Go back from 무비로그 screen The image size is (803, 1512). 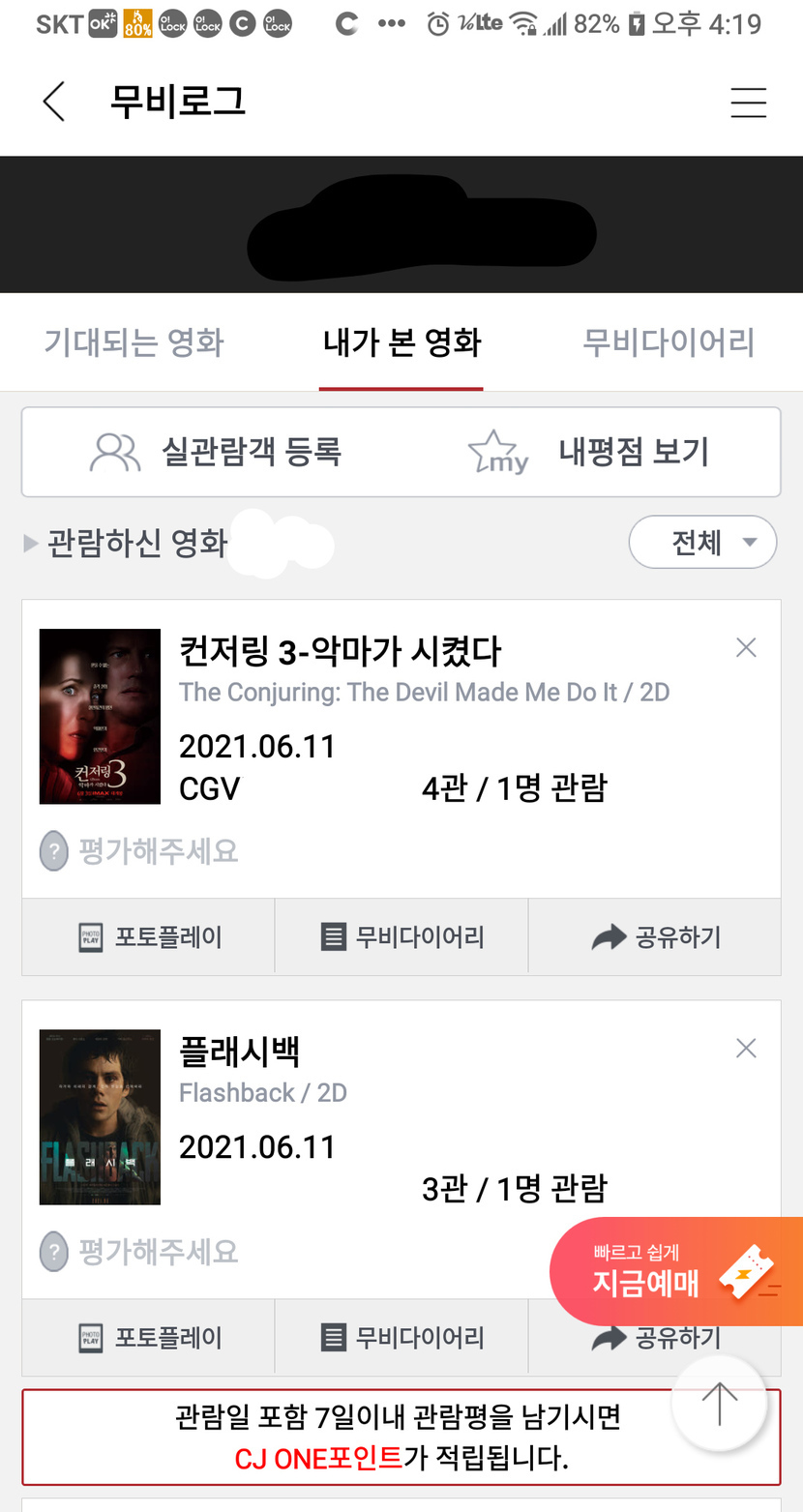point(54,102)
